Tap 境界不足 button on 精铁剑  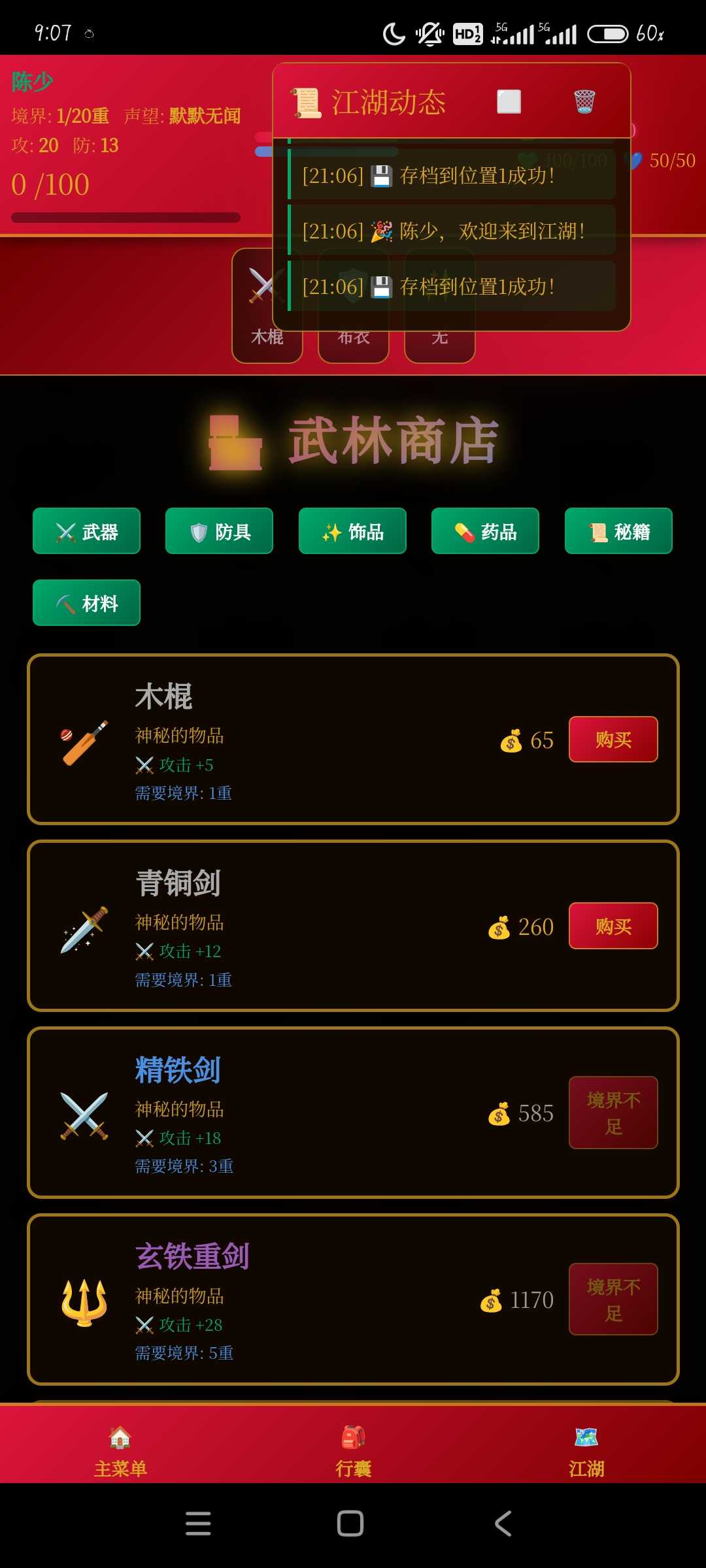613,1113
